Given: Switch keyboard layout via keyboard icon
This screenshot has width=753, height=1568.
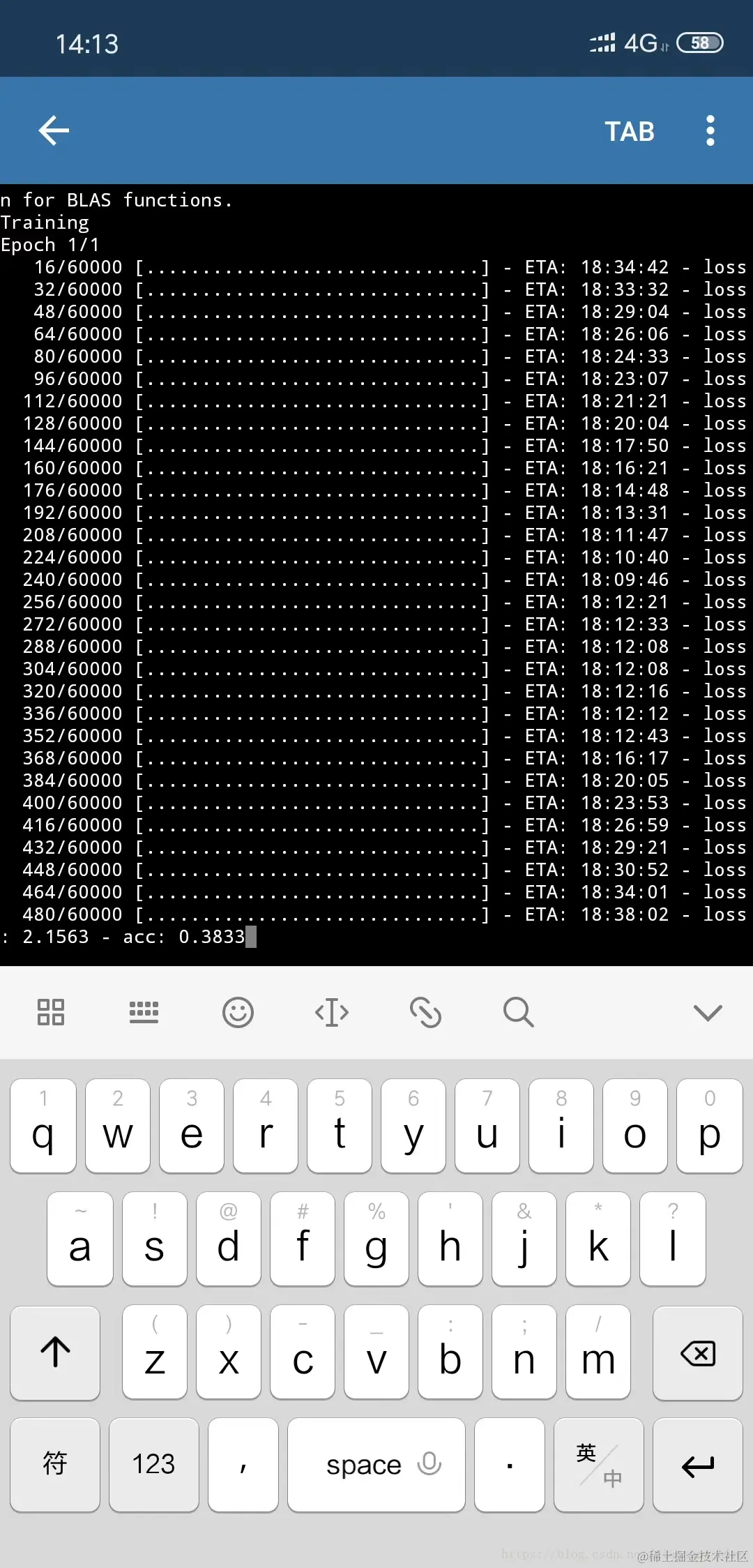Looking at the screenshot, I should click(144, 1012).
